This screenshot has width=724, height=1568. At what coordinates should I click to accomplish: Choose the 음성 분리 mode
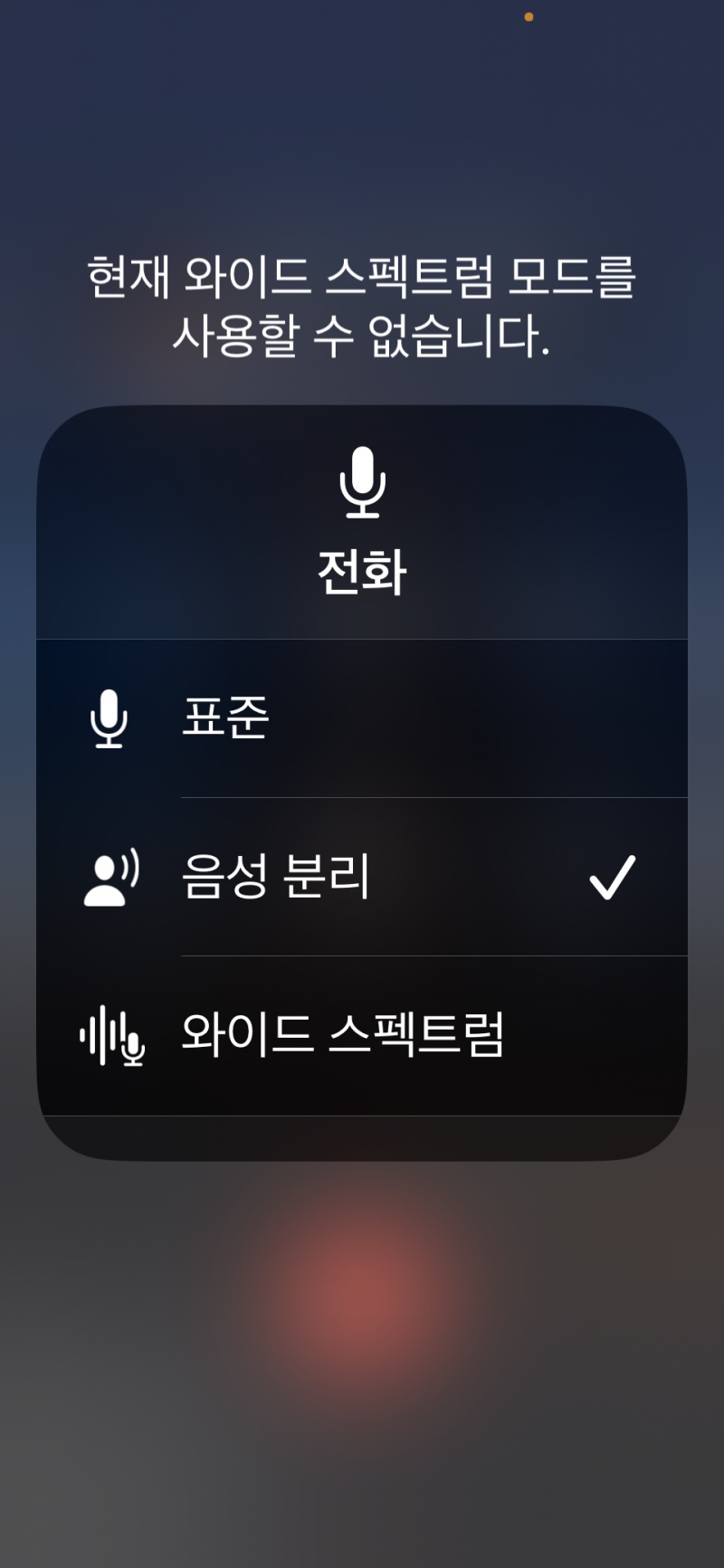coord(362,877)
